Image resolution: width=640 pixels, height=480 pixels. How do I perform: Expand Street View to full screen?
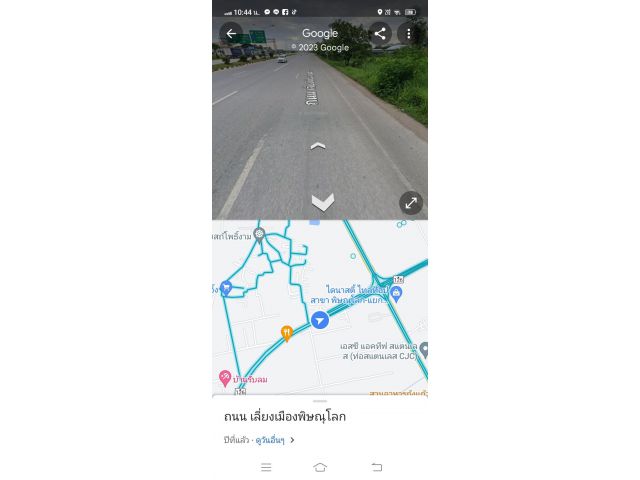coord(411,203)
